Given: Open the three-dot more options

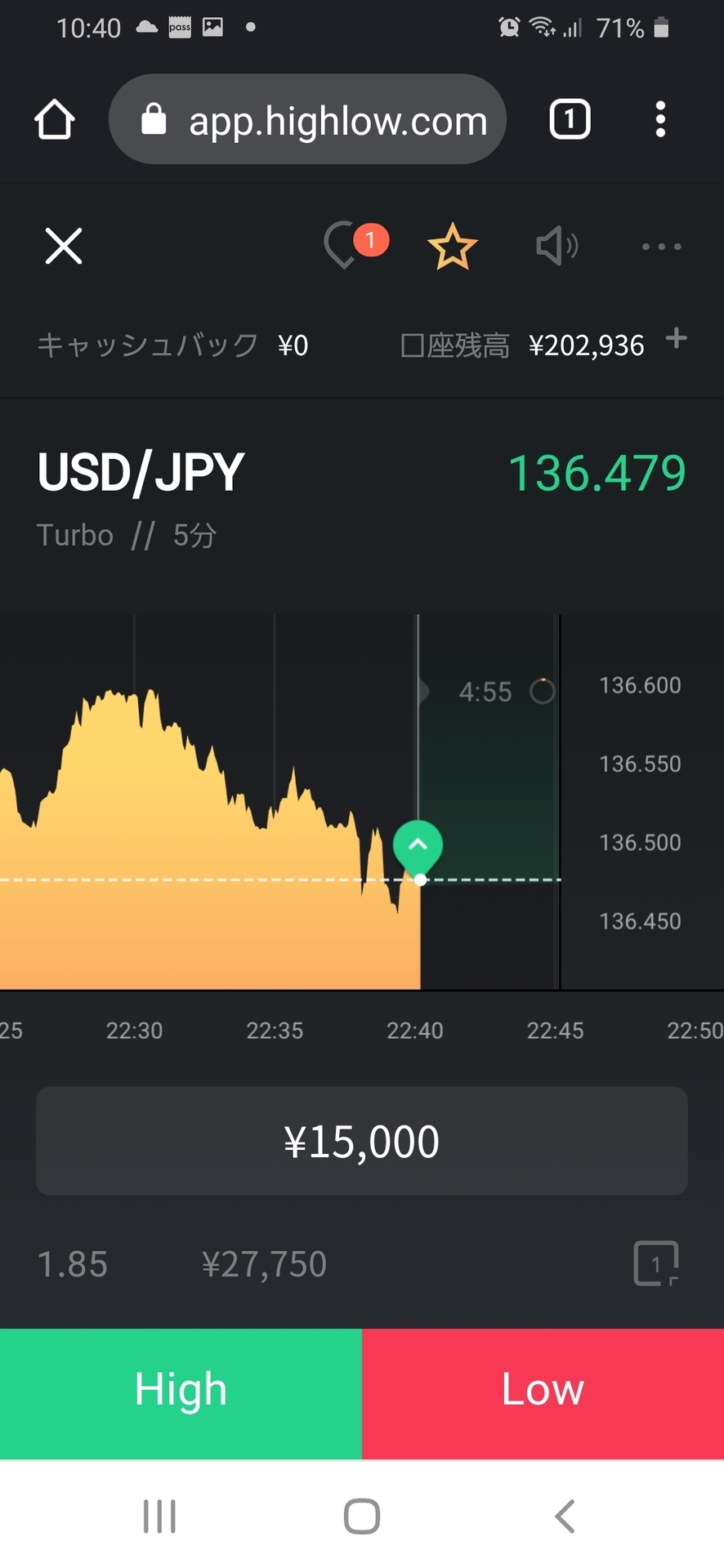Looking at the screenshot, I should tap(661, 246).
